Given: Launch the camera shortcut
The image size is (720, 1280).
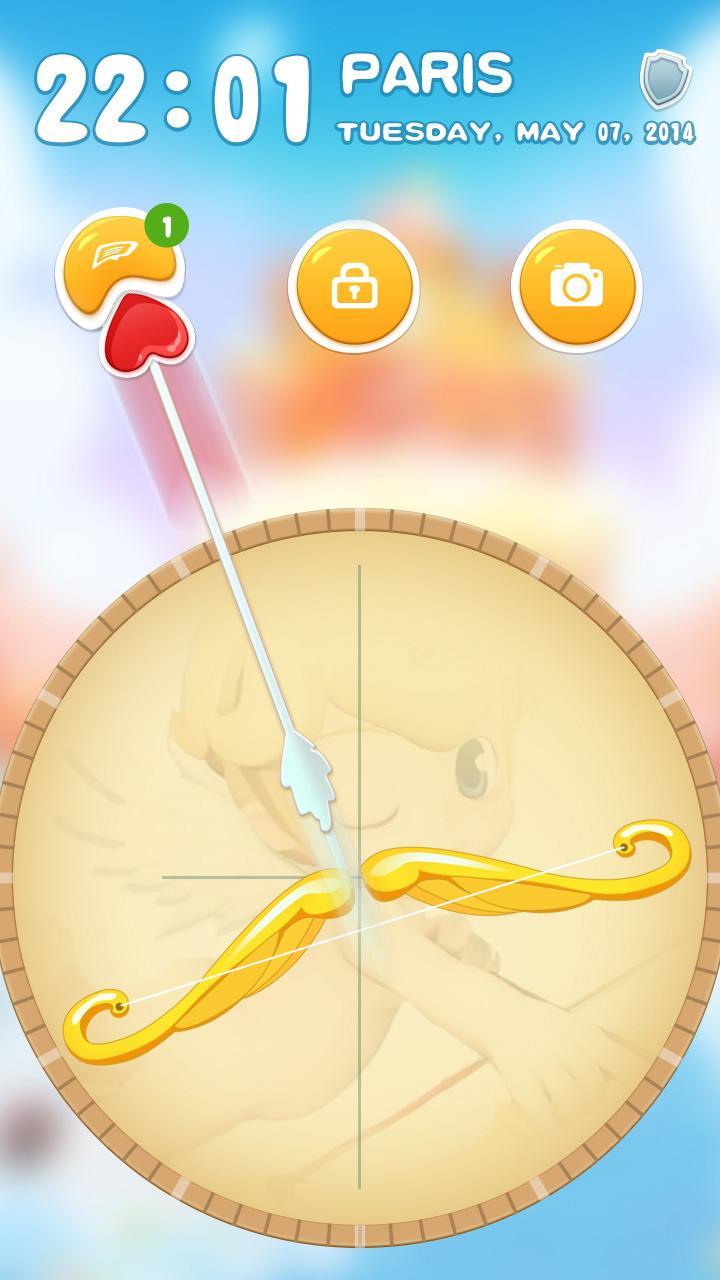Looking at the screenshot, I should coord(576,287).
